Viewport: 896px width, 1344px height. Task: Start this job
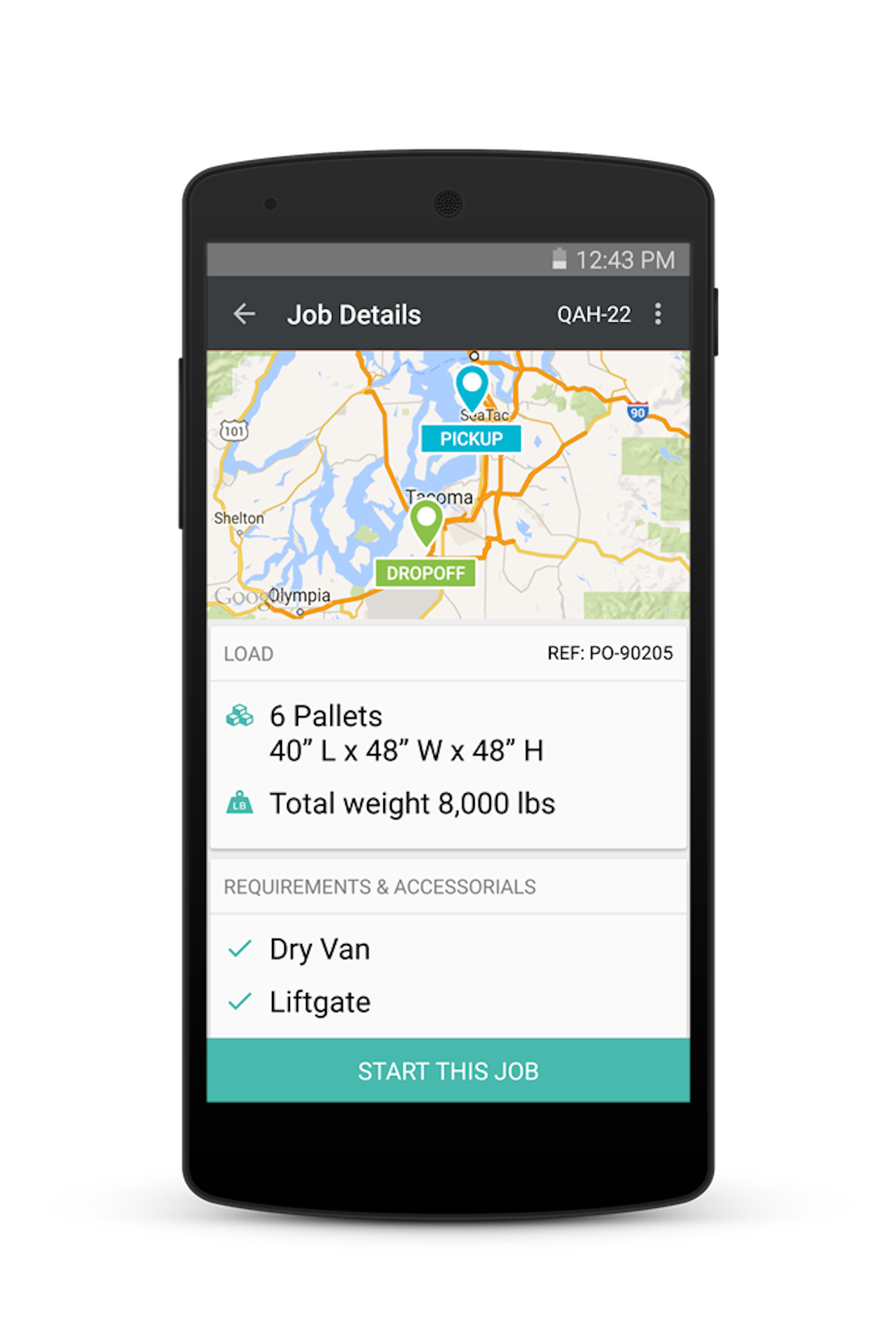click(448, 1071)
